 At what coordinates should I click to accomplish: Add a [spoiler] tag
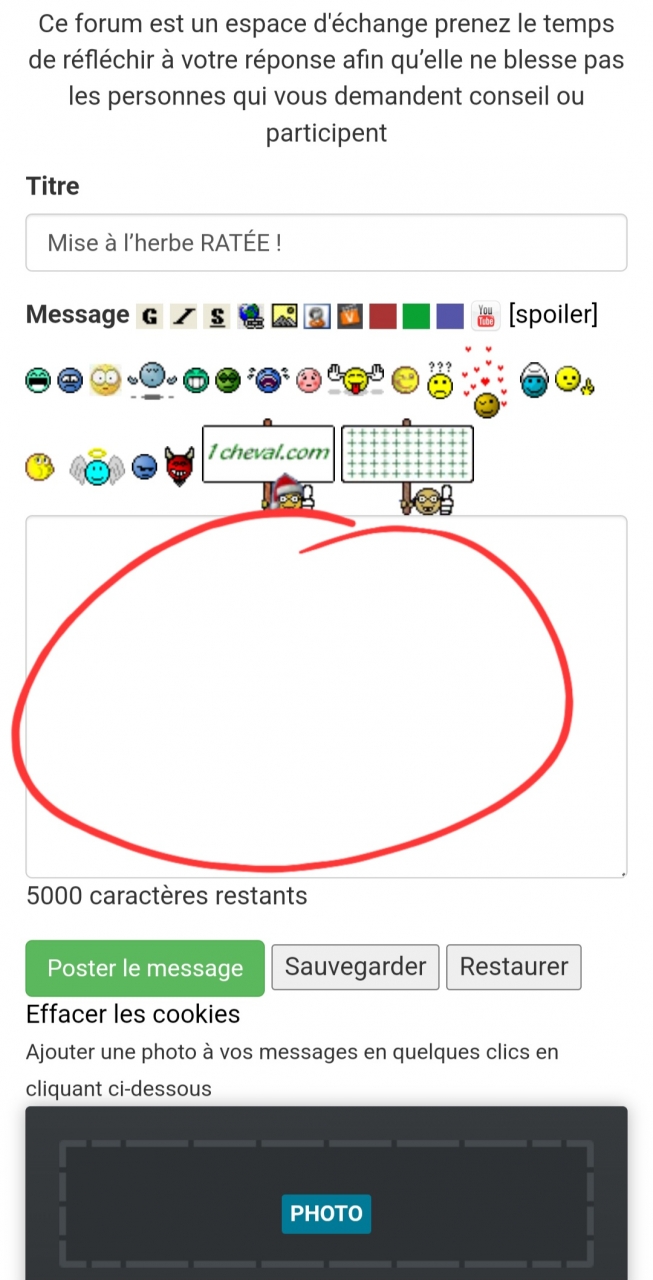click(x=553, y=315)
